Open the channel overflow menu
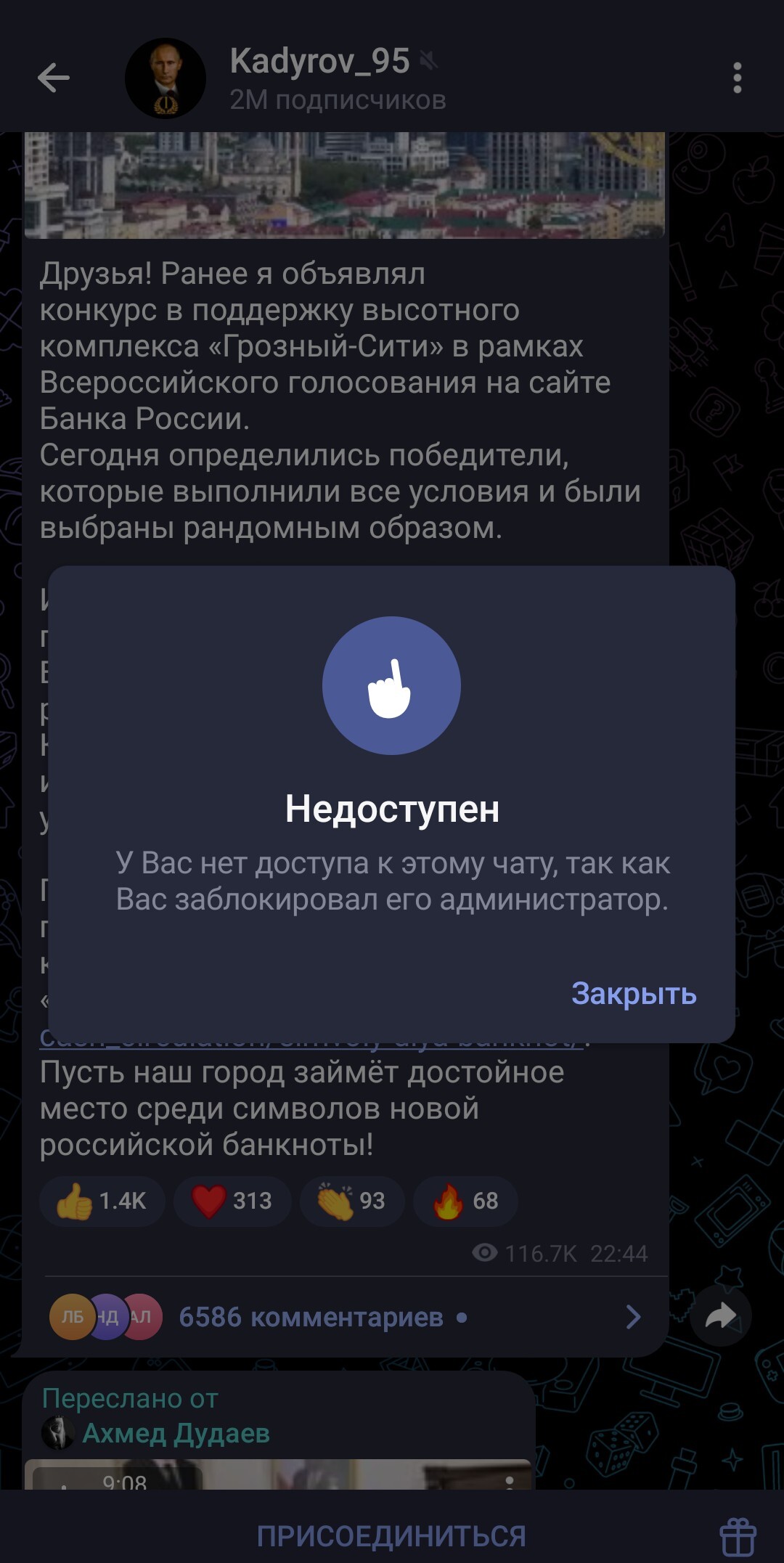 (x=737, y=78)
